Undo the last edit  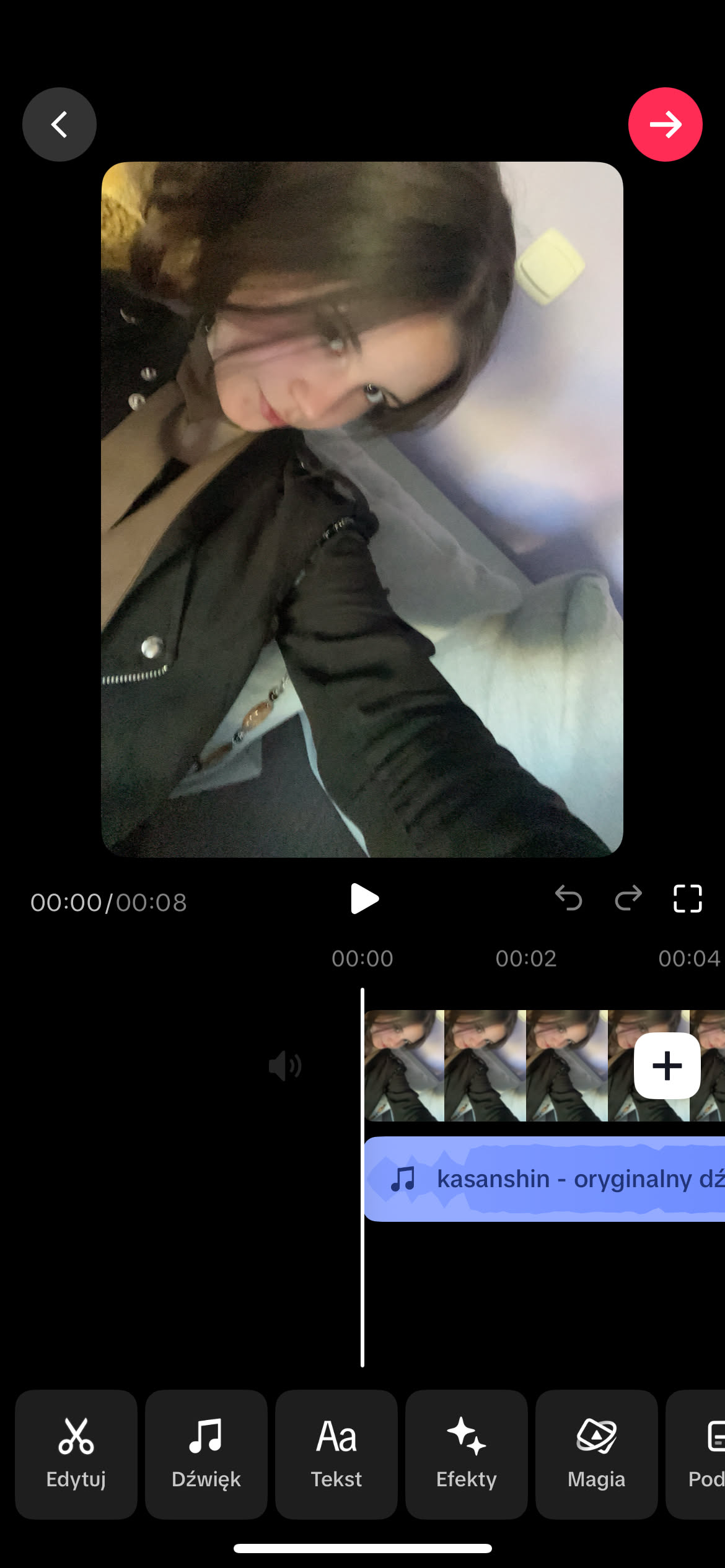click(x=568, y=898)
